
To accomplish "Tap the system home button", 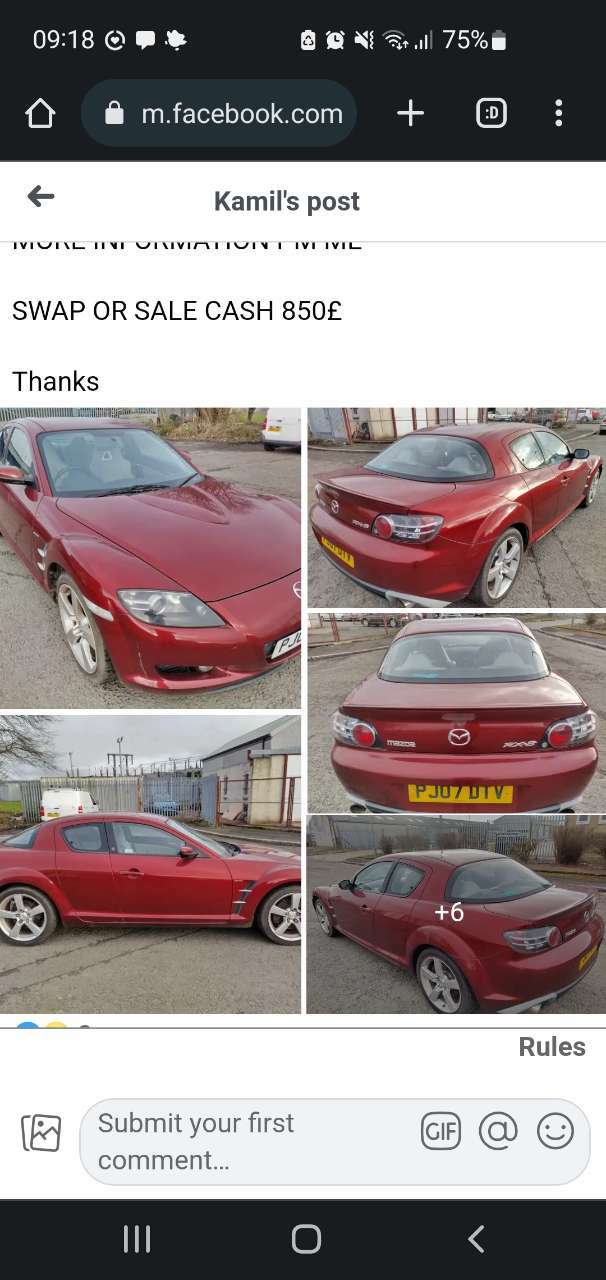I will (306, 1239).
